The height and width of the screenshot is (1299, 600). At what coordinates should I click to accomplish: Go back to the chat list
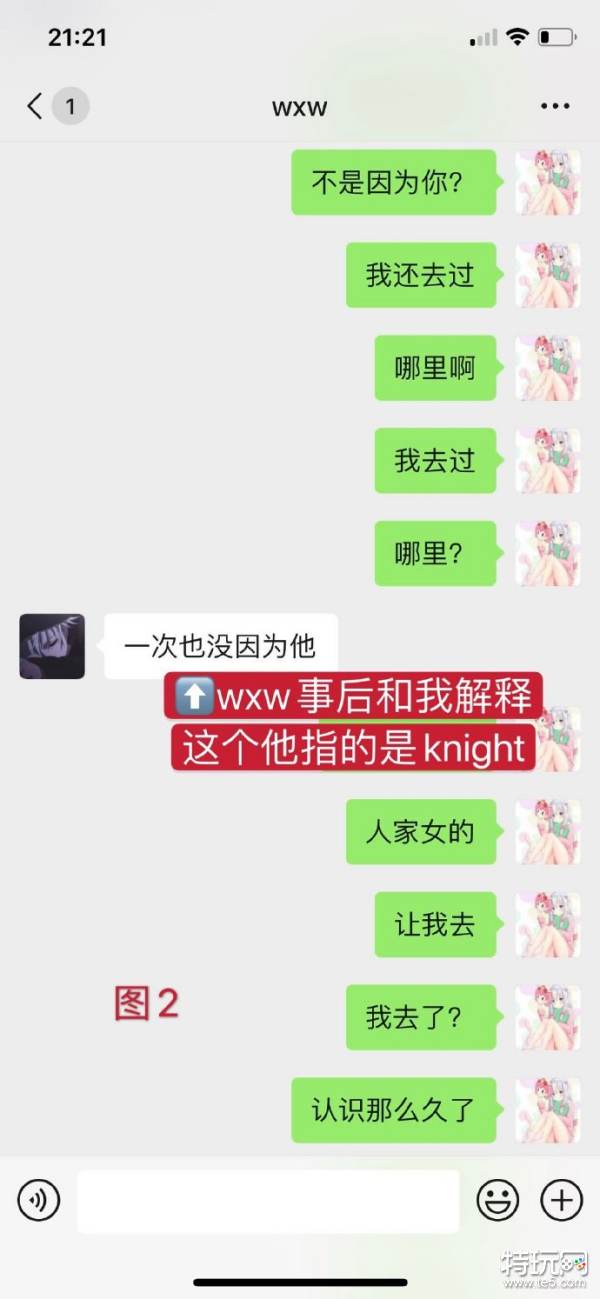(36, 106)
